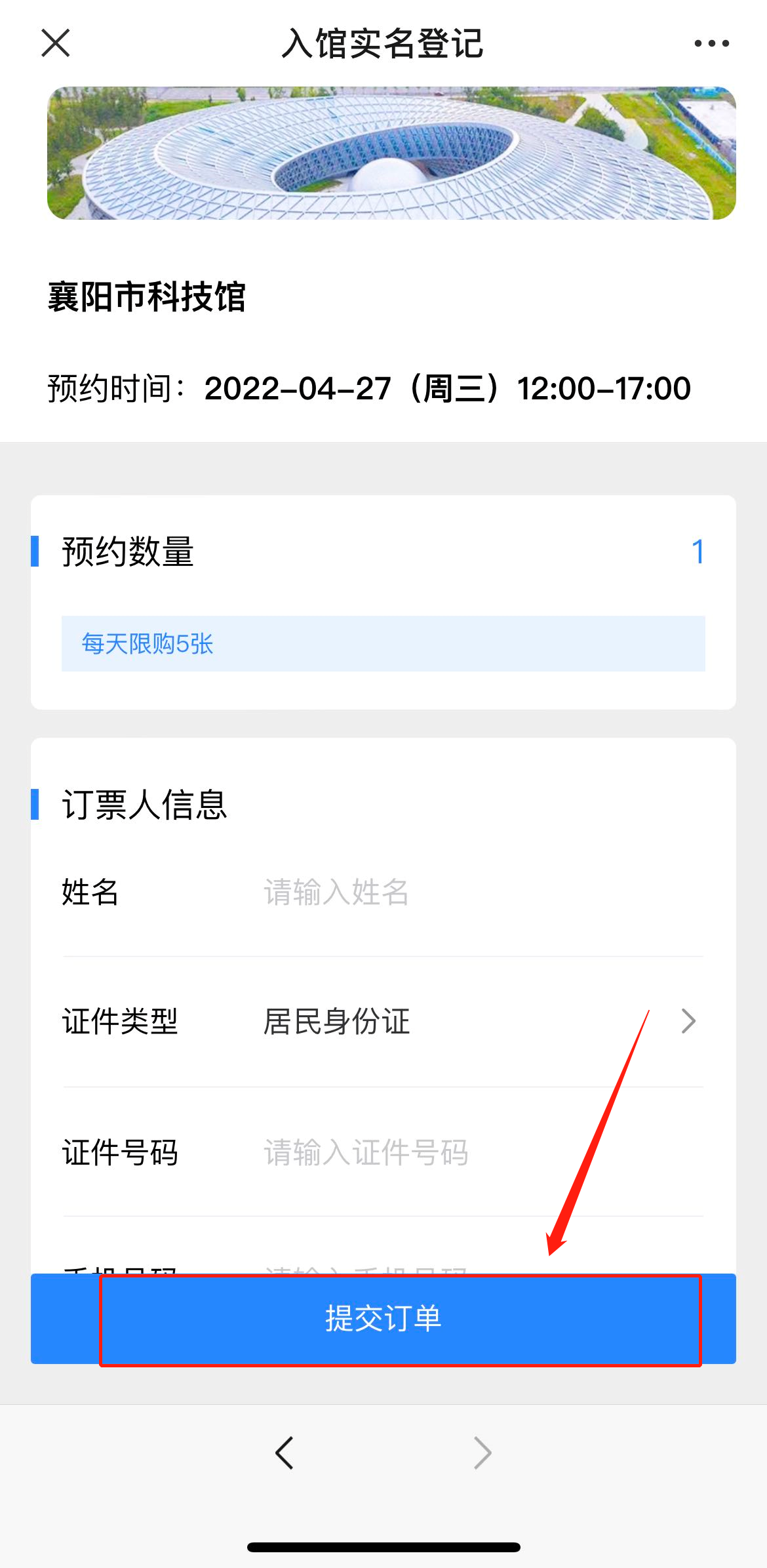Change the 预约数量 reservation quantity
This screenshot has width=767, height=1568.
click(x=698, y=552)
